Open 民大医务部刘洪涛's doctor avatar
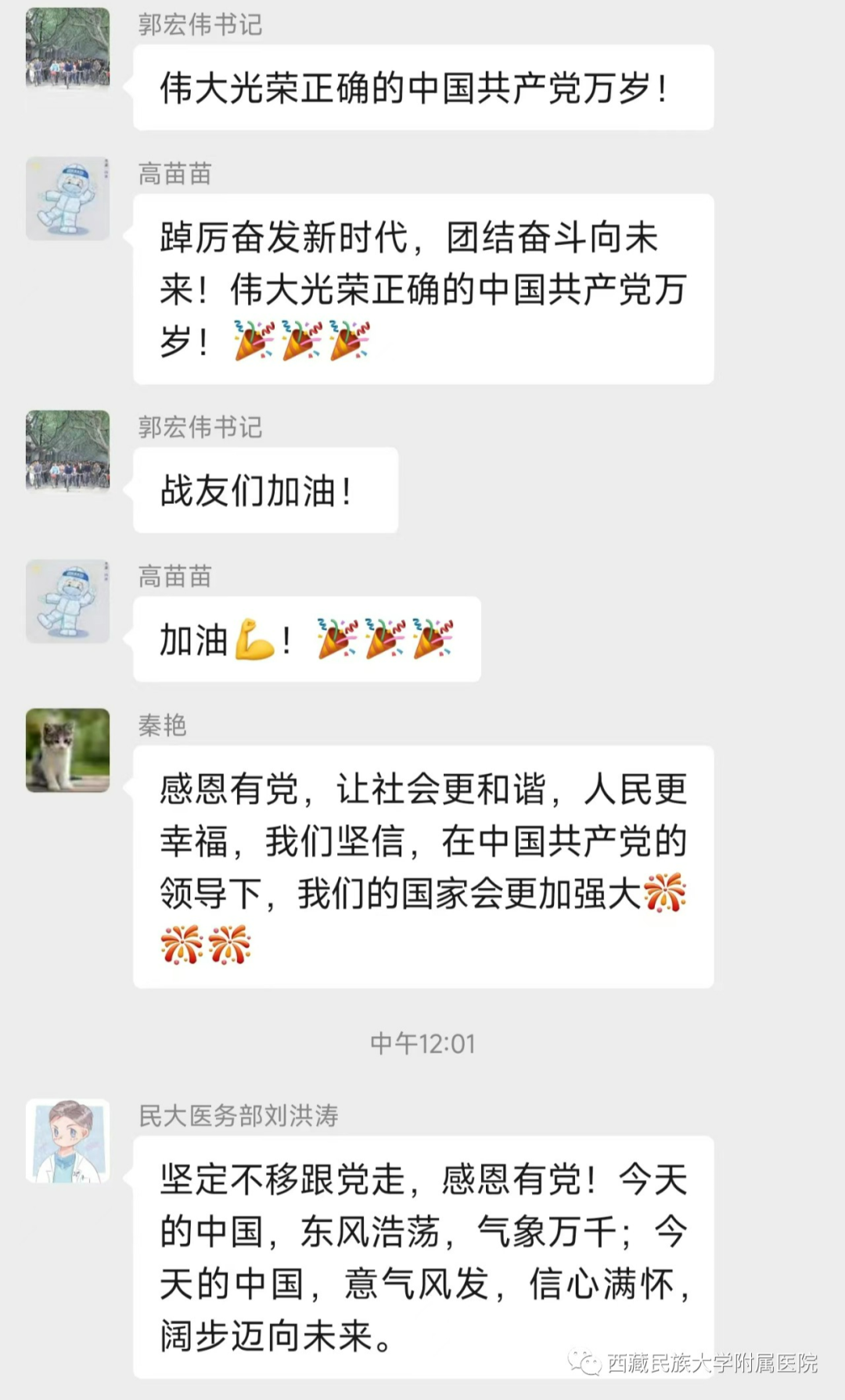 pos(67,1140)
